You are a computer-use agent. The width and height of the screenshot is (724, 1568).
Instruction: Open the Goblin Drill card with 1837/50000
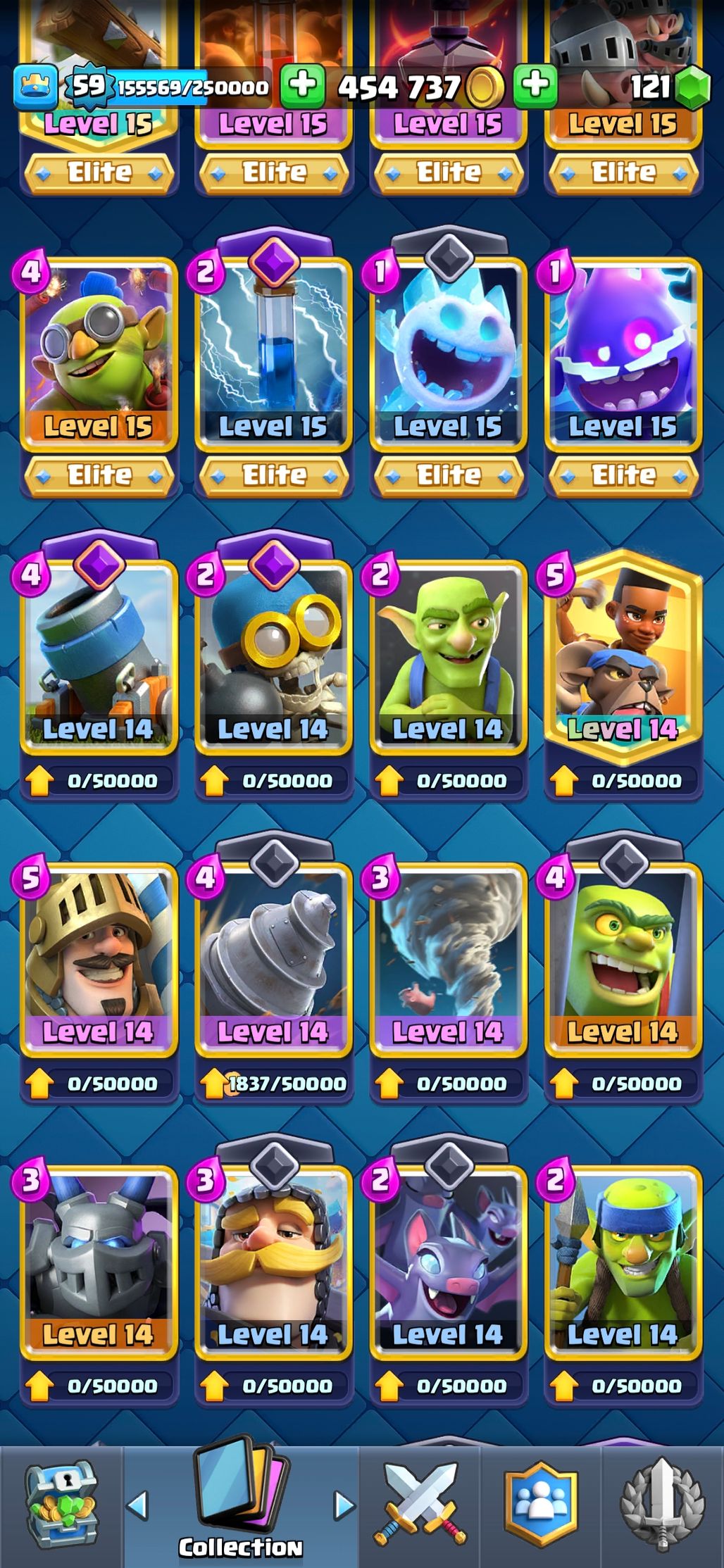273,961
